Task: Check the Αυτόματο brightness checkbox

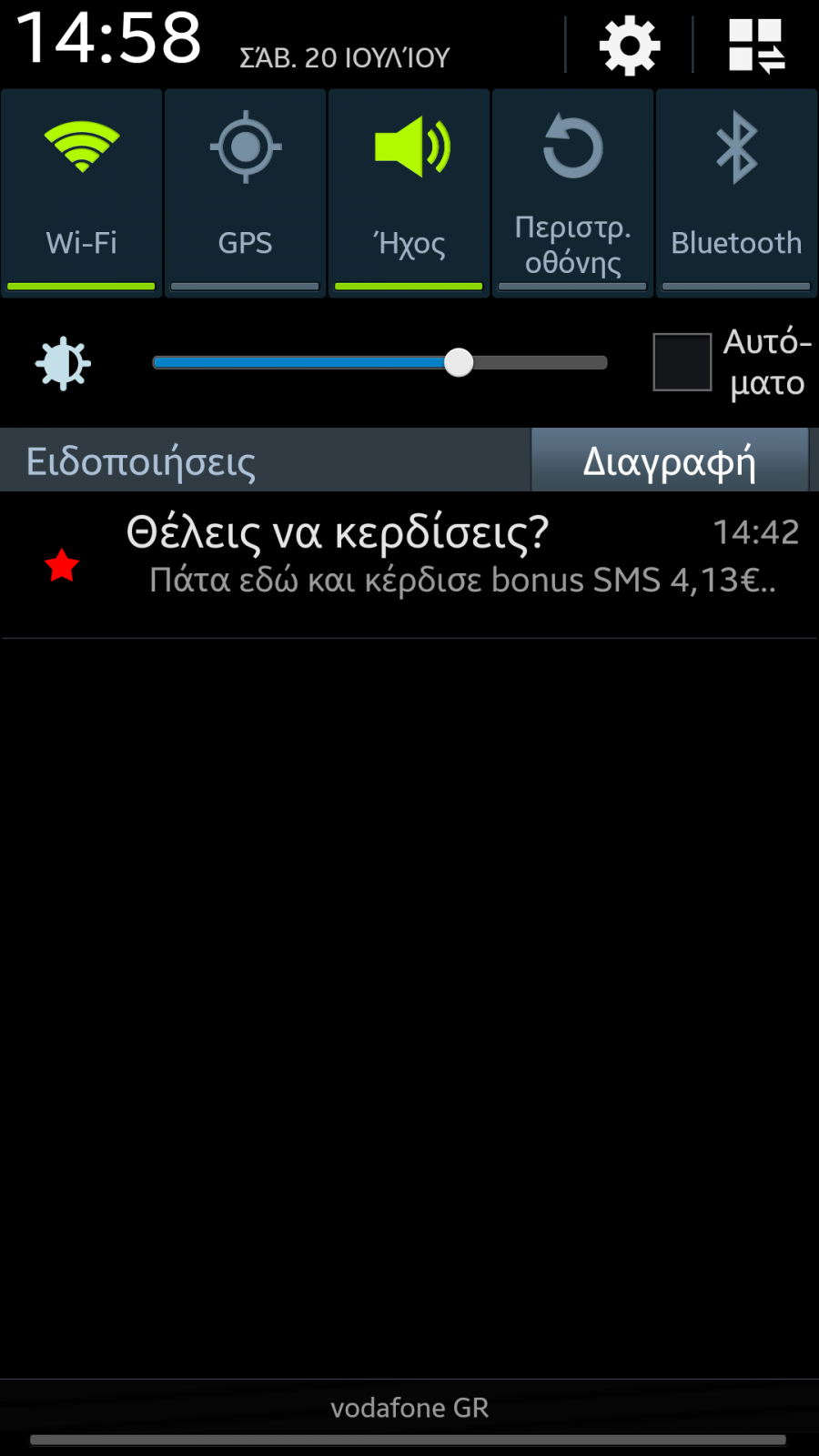Action: click(x=682, y=362)
